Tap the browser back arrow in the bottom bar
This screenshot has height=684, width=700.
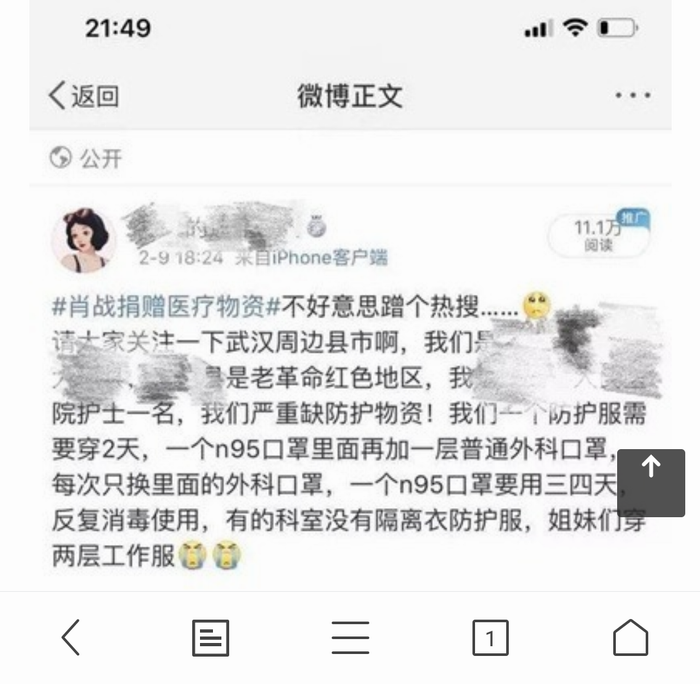click(70, 637)
